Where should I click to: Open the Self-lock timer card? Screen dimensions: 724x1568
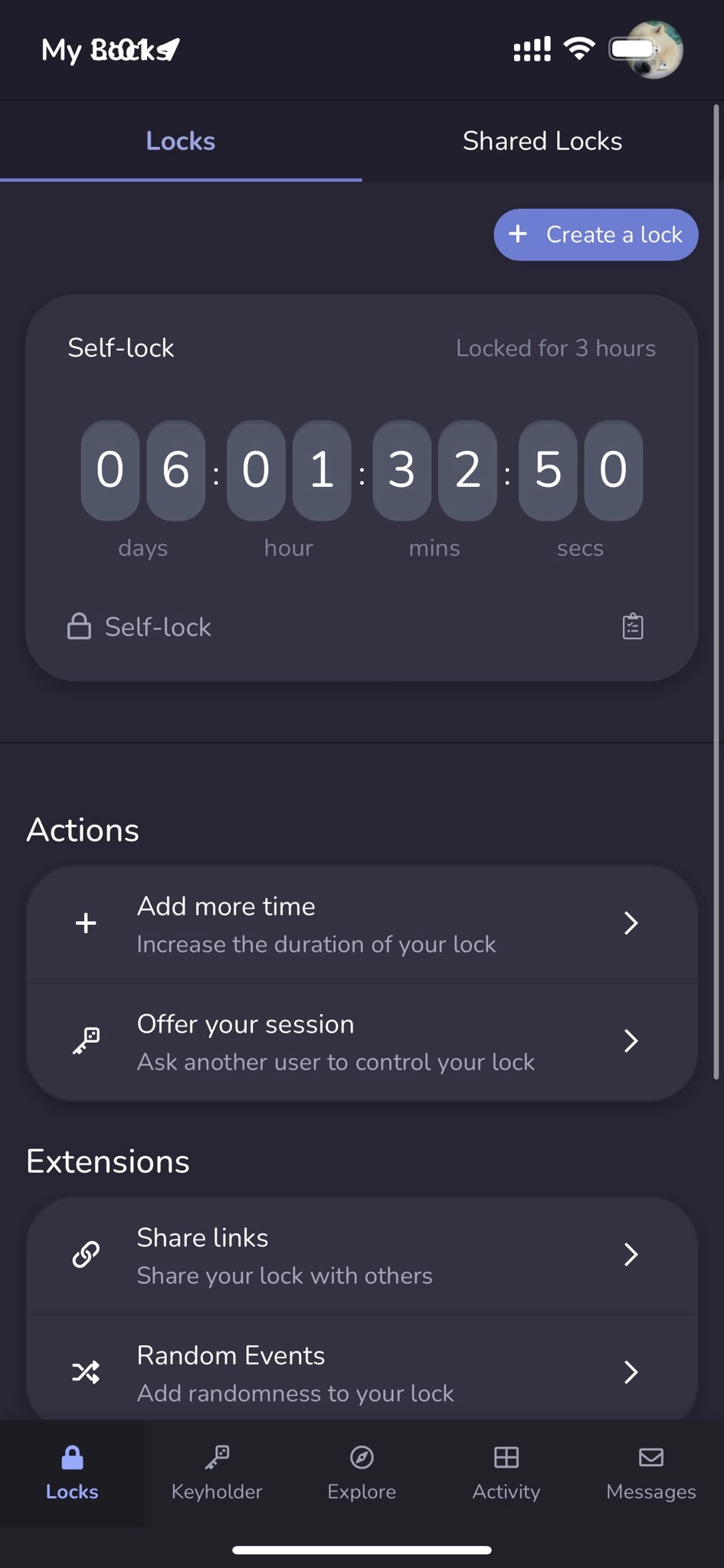pyautogui.click(x=362, y=471)
